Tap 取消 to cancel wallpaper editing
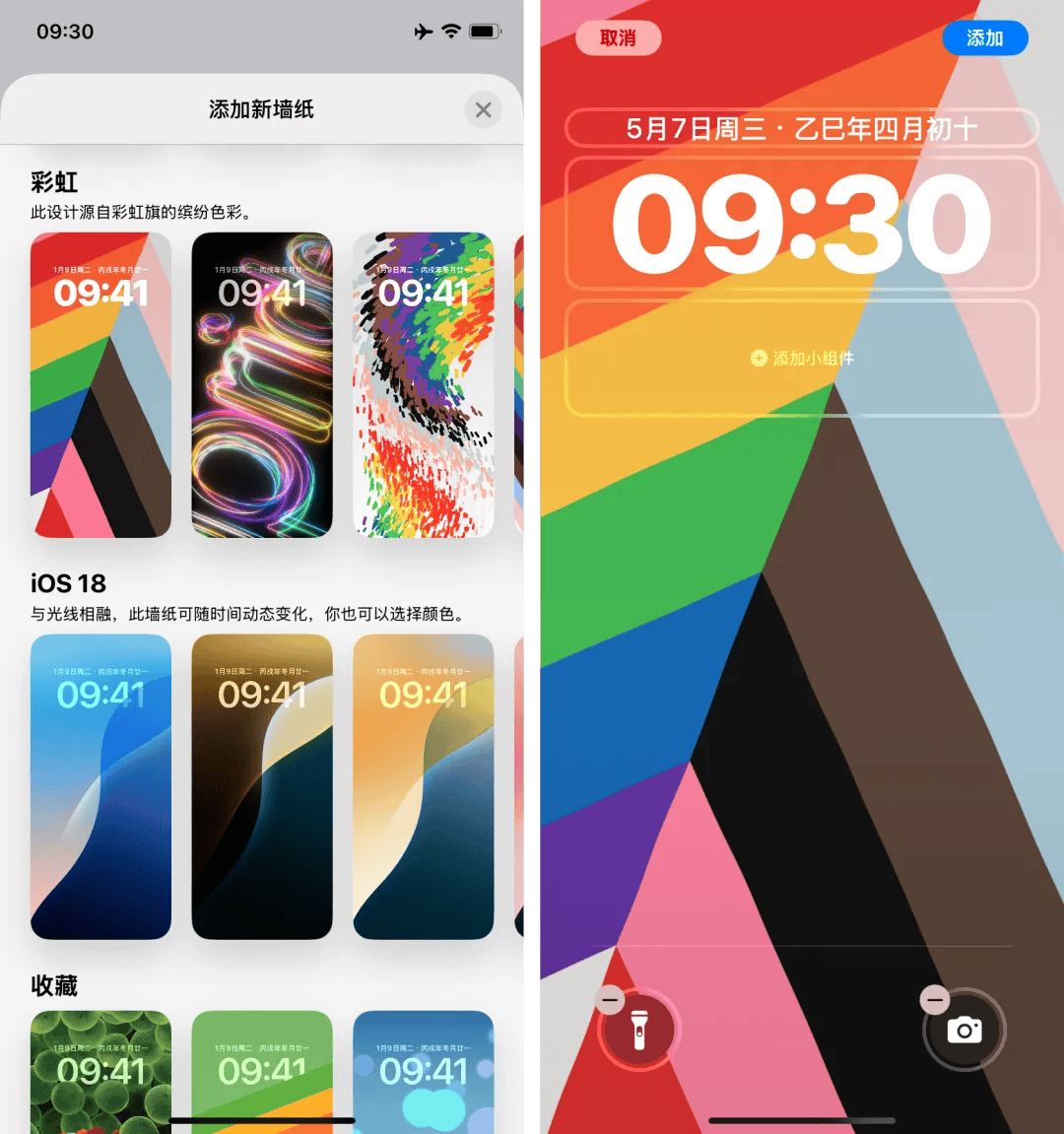 tap(618, 38)
